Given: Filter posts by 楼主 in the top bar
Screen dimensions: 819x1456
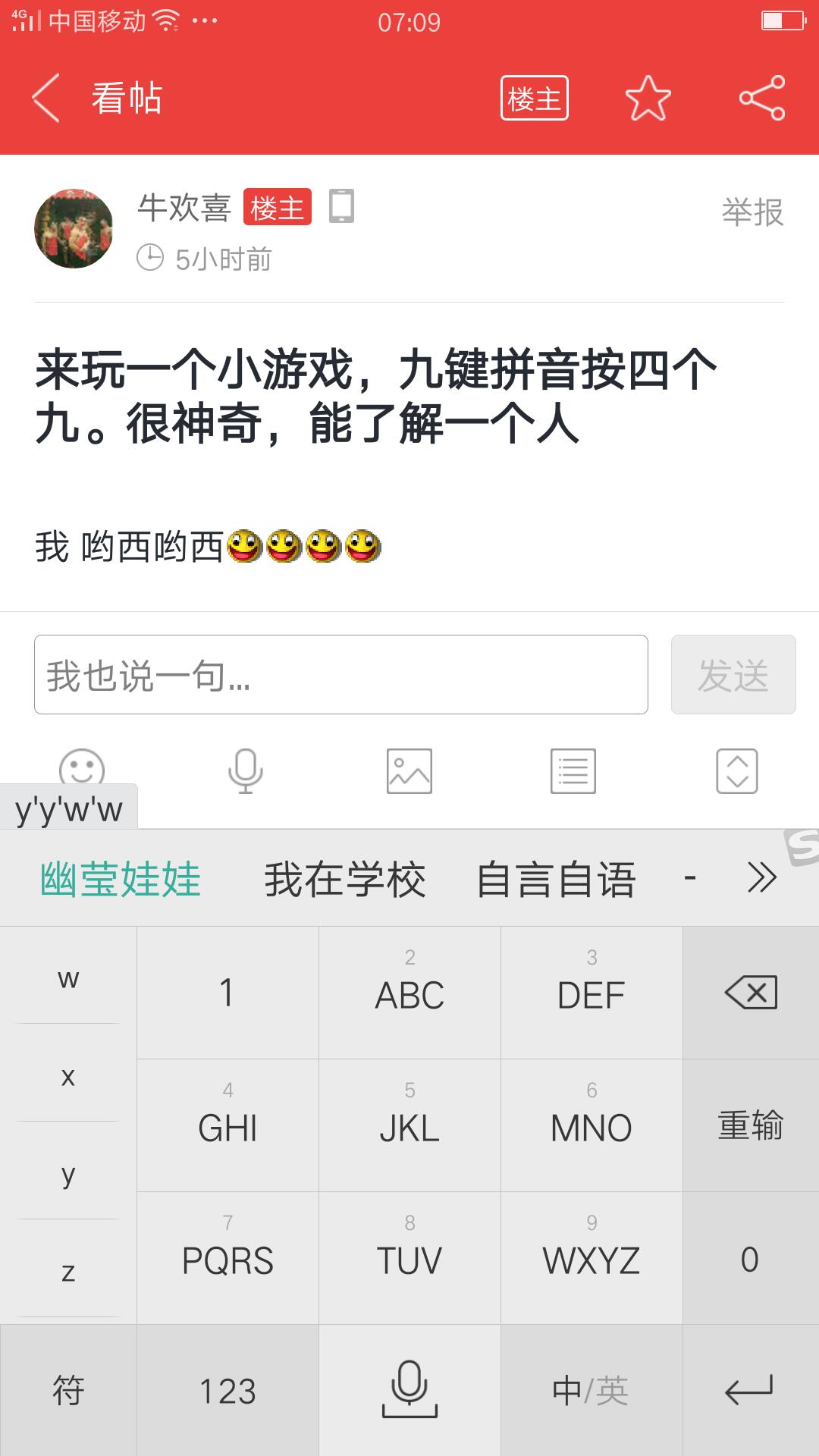Looking at the screenshot, I should (534, 98).
